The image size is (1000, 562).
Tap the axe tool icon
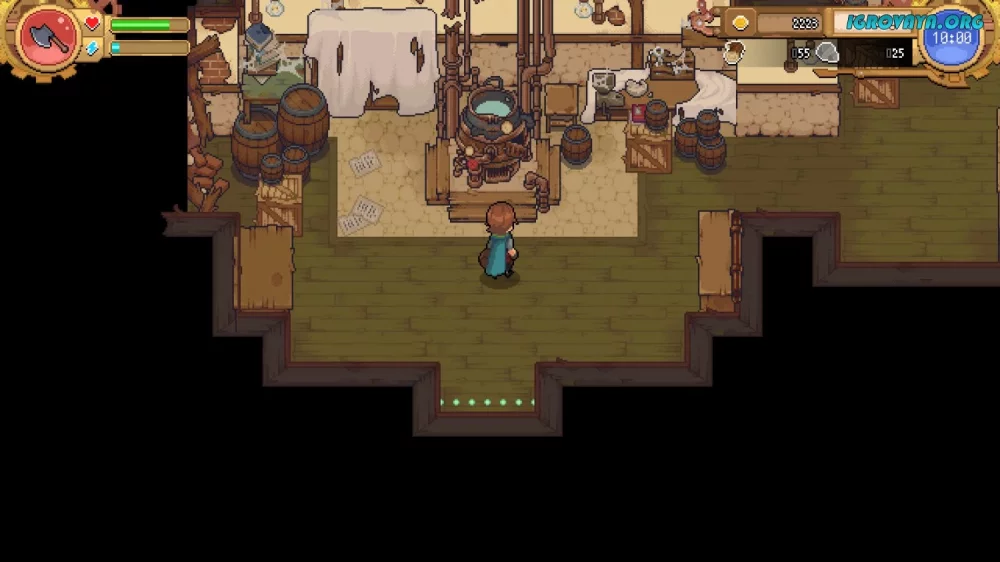click(x=45, y=37)
